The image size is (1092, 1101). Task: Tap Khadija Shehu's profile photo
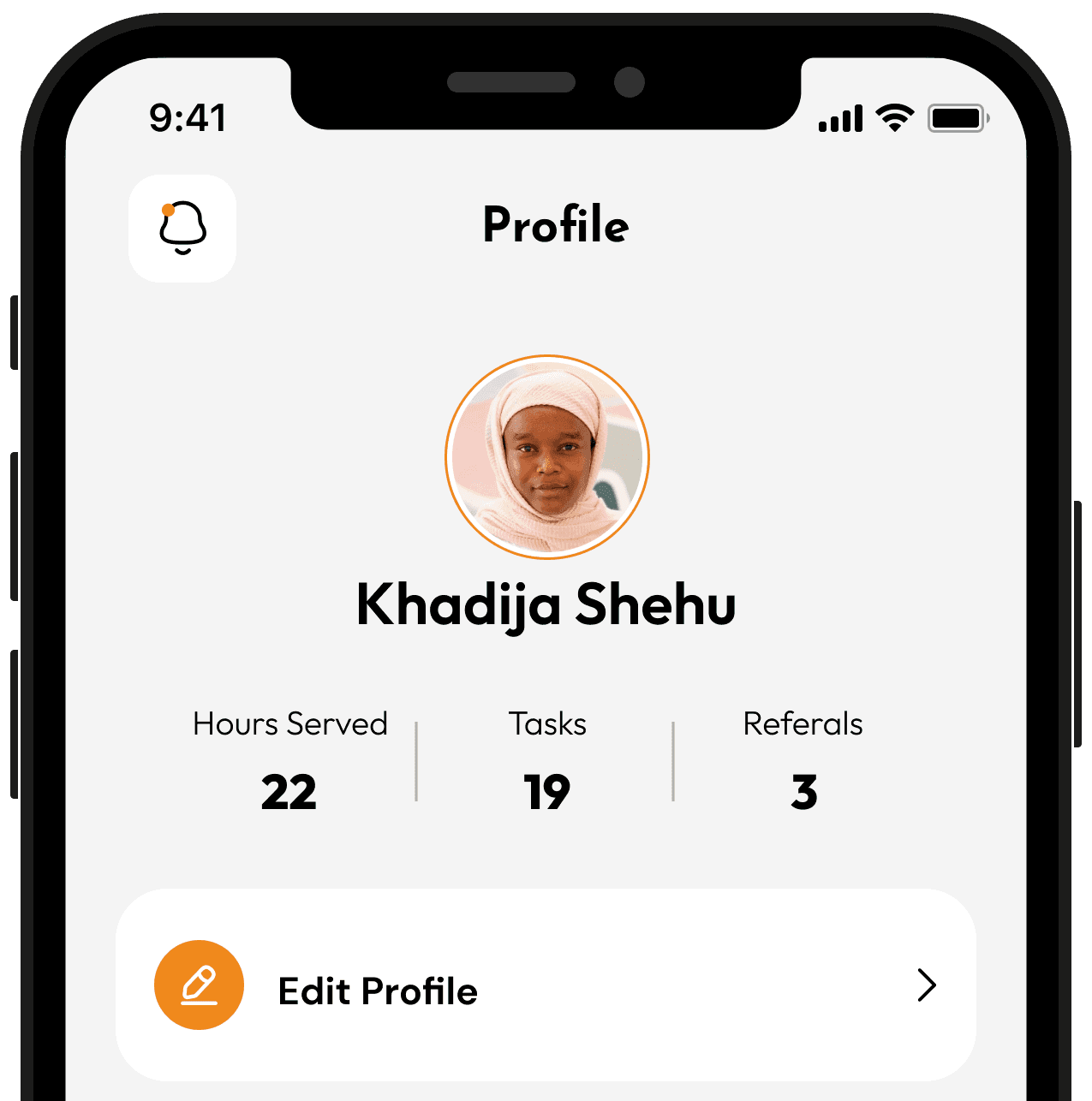pyautogui.click(x=547, y=457)
